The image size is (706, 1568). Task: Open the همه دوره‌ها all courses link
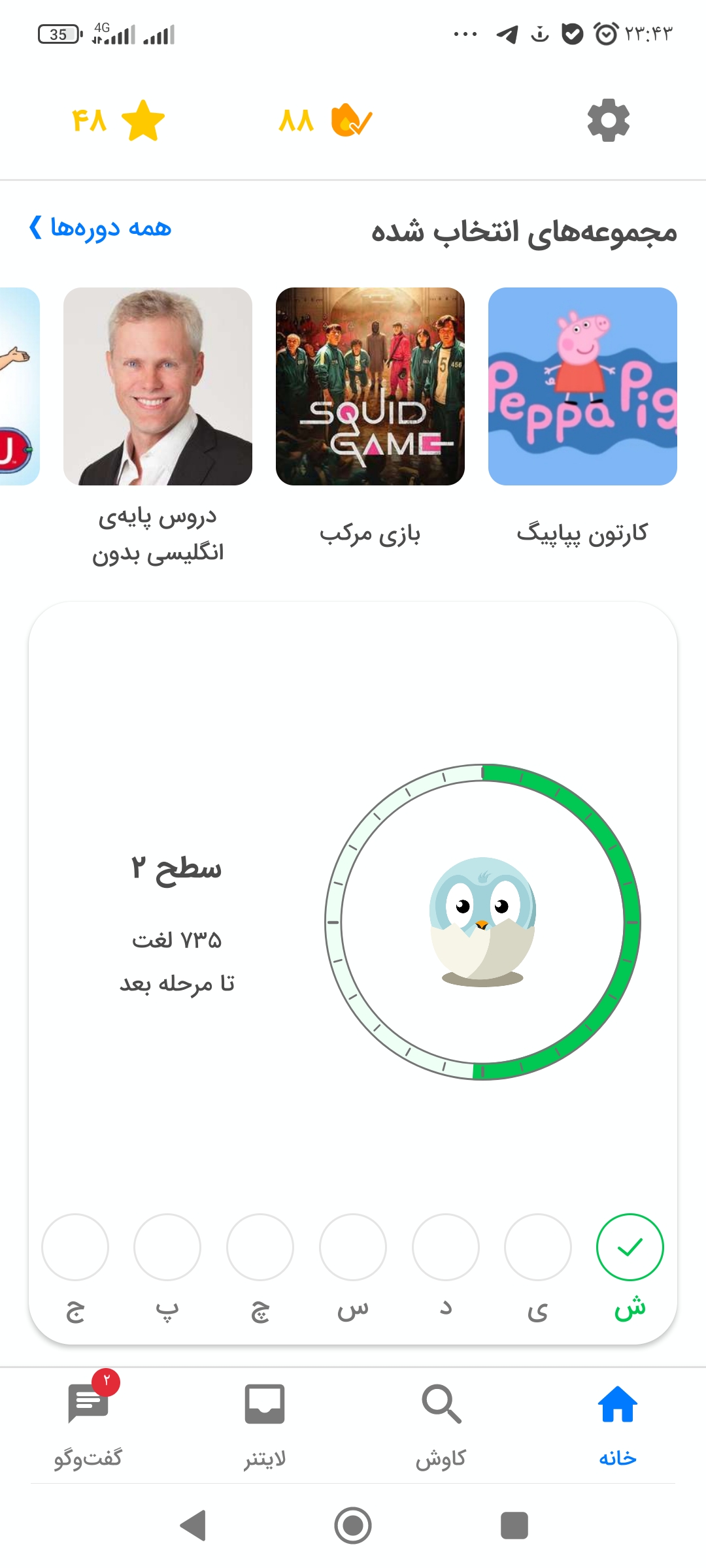coord(100,228)
